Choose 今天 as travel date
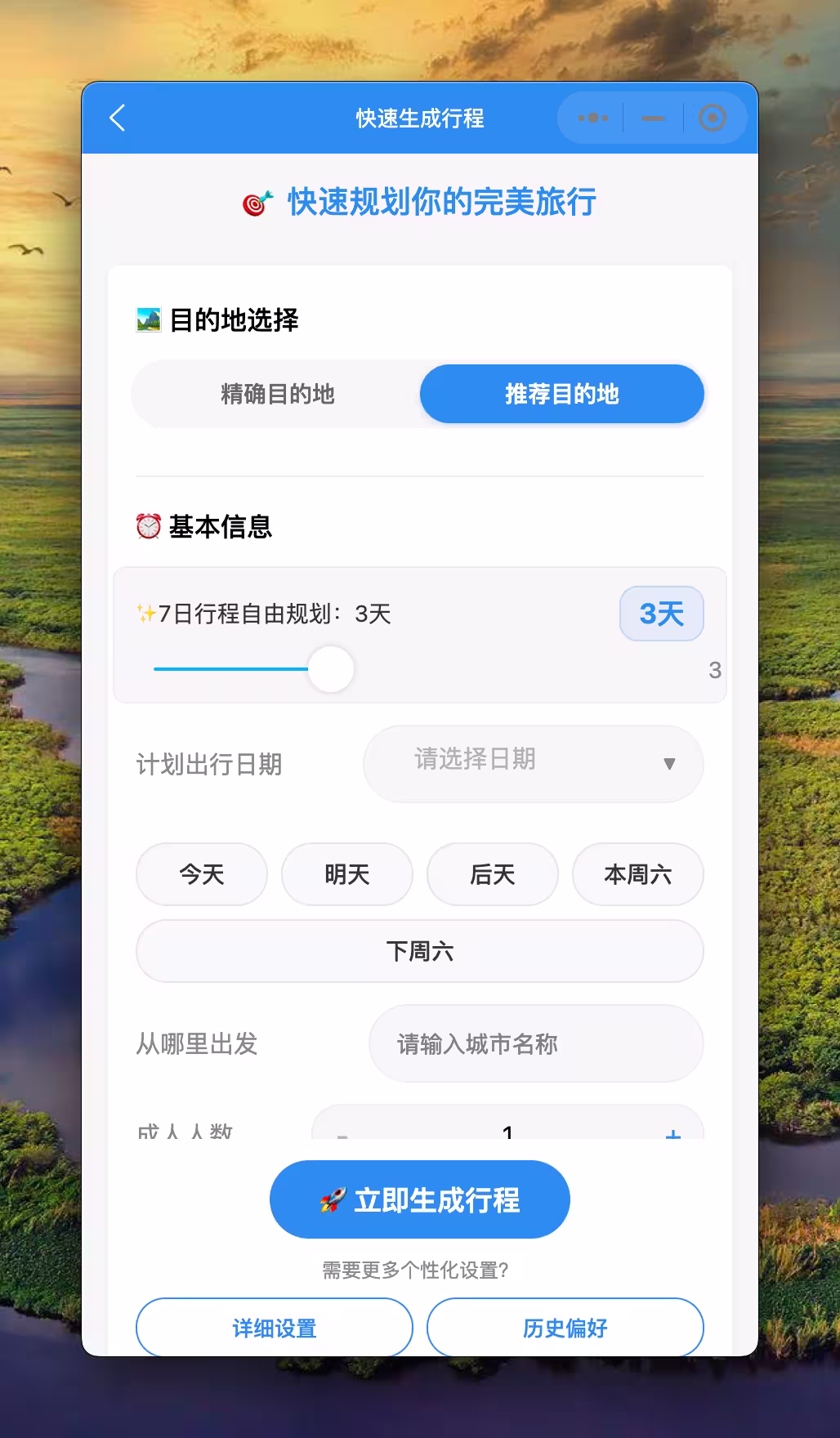The width and height of the screenshot is (840, 1438). click(201, 874)
